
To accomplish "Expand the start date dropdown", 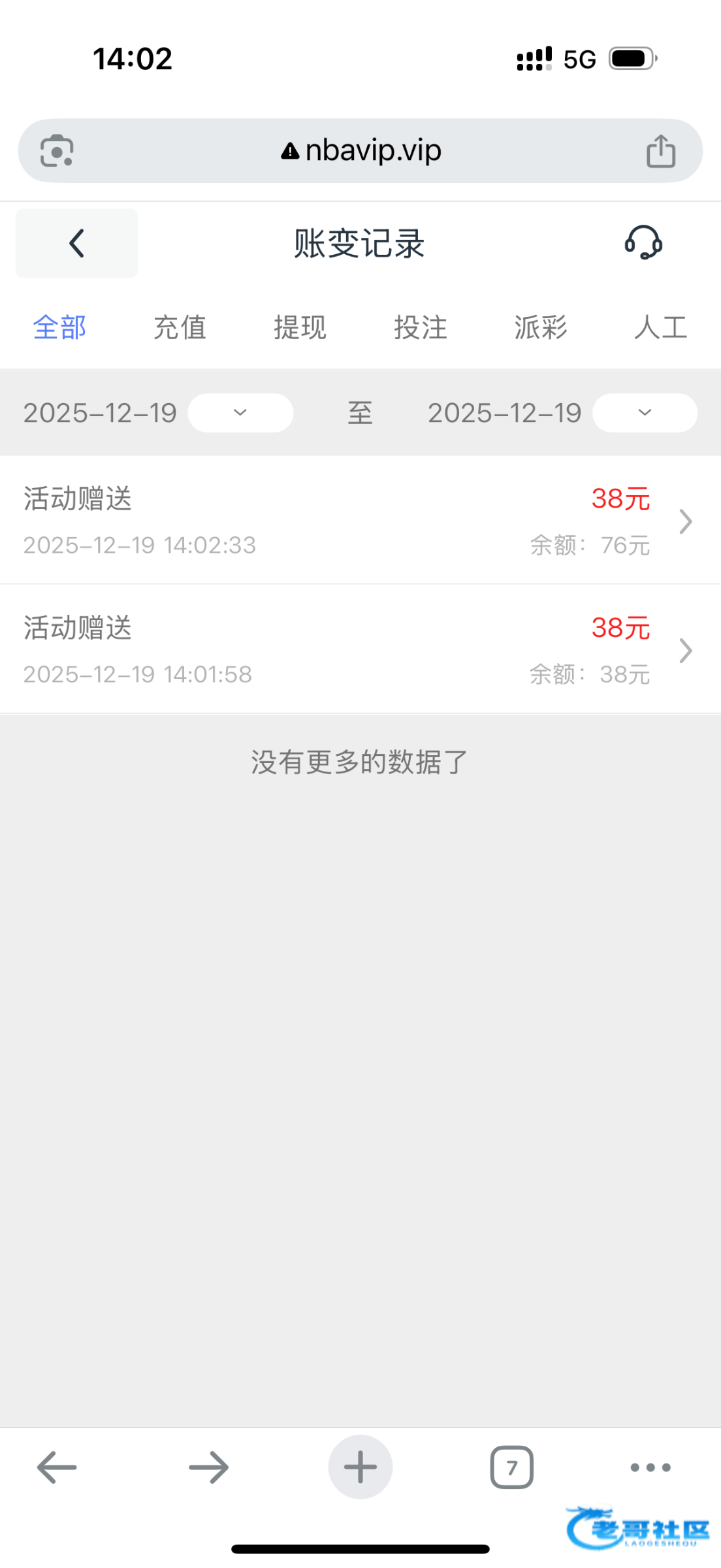I will click(x=240, y=412).
